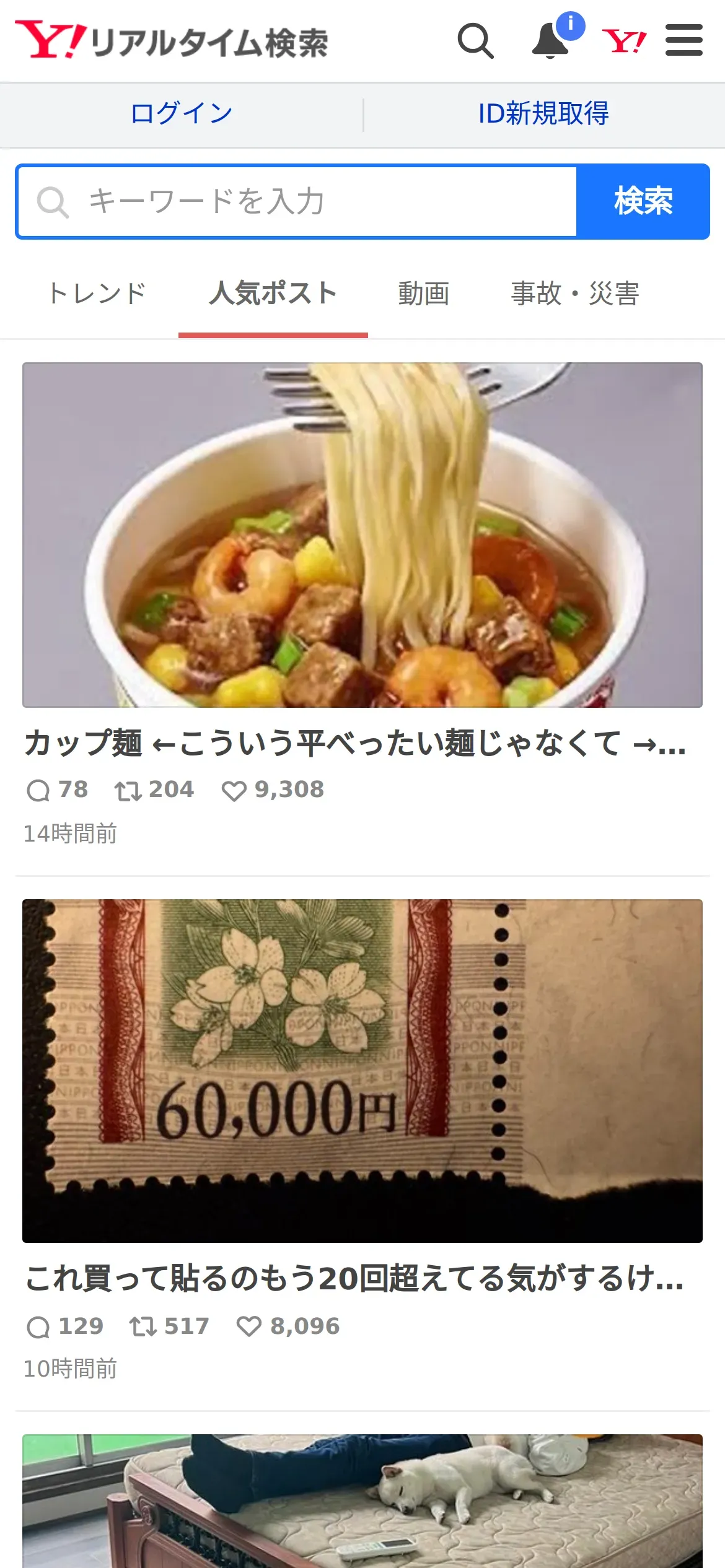Viewport: 725px width, 1568px height.
Task: Open the ログイン link
Action: pyautogui.click(x=182, y=113)
